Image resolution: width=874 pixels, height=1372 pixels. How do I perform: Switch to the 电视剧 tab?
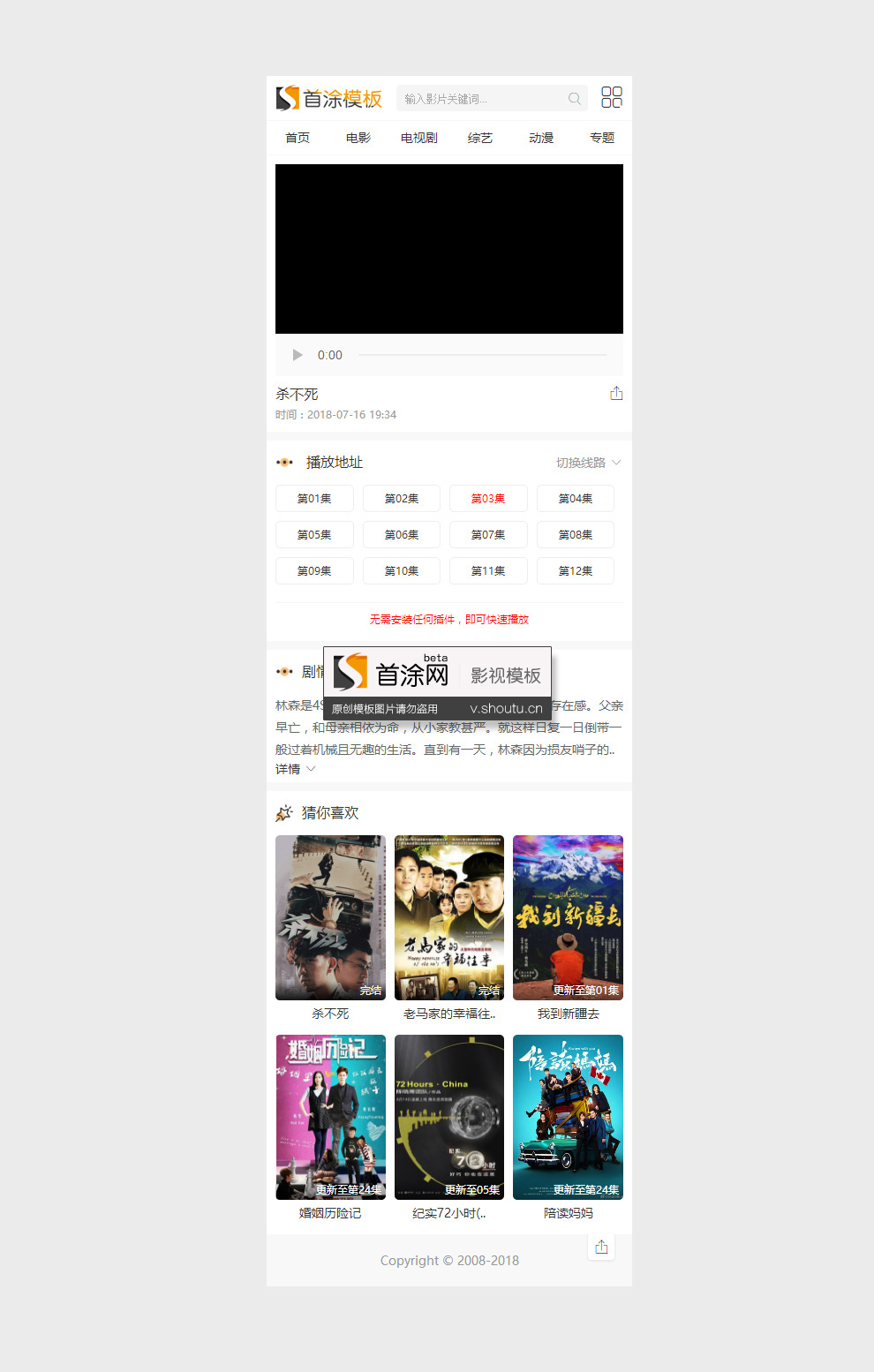pyautogui.click(x=418, y=138)
